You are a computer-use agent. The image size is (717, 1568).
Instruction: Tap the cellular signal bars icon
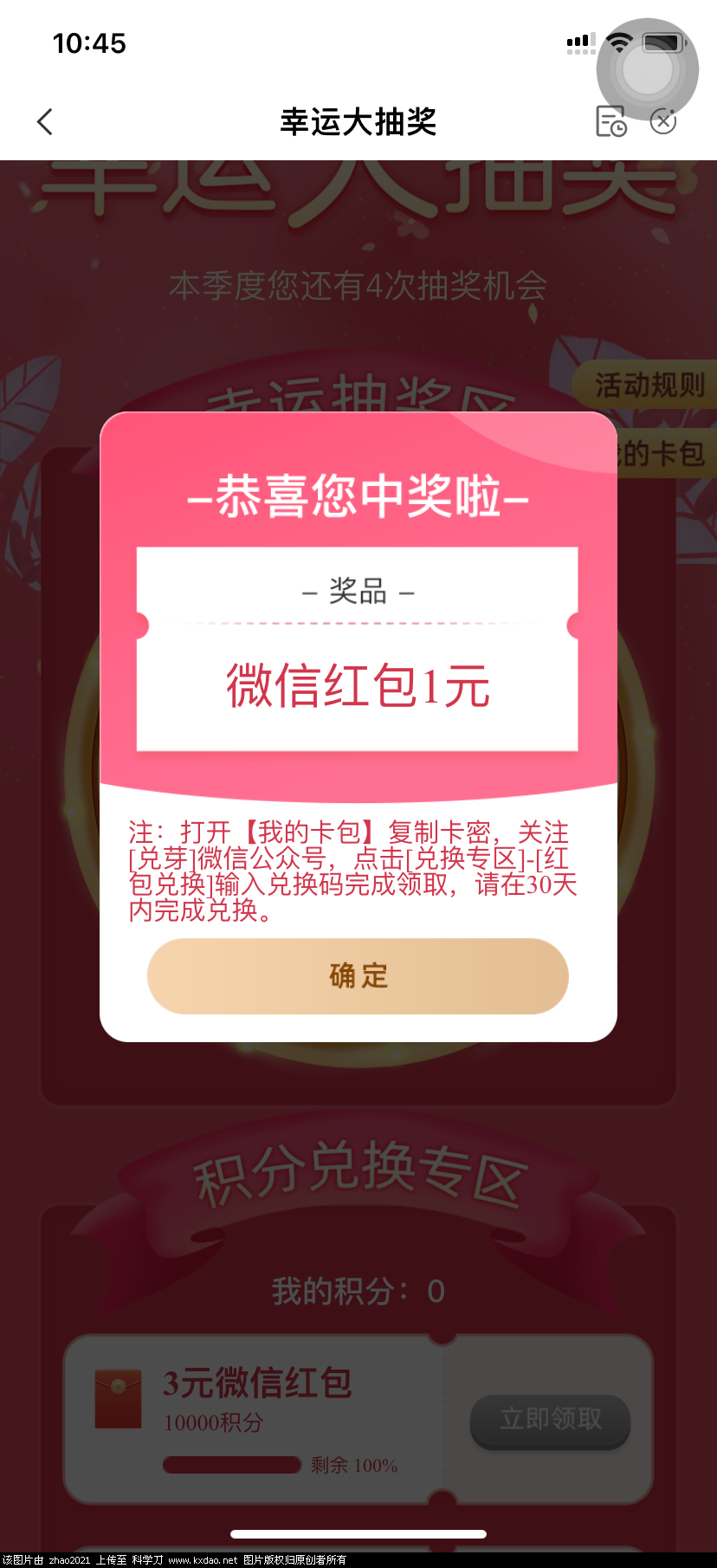pyautogui.click(x=578, y=41)
